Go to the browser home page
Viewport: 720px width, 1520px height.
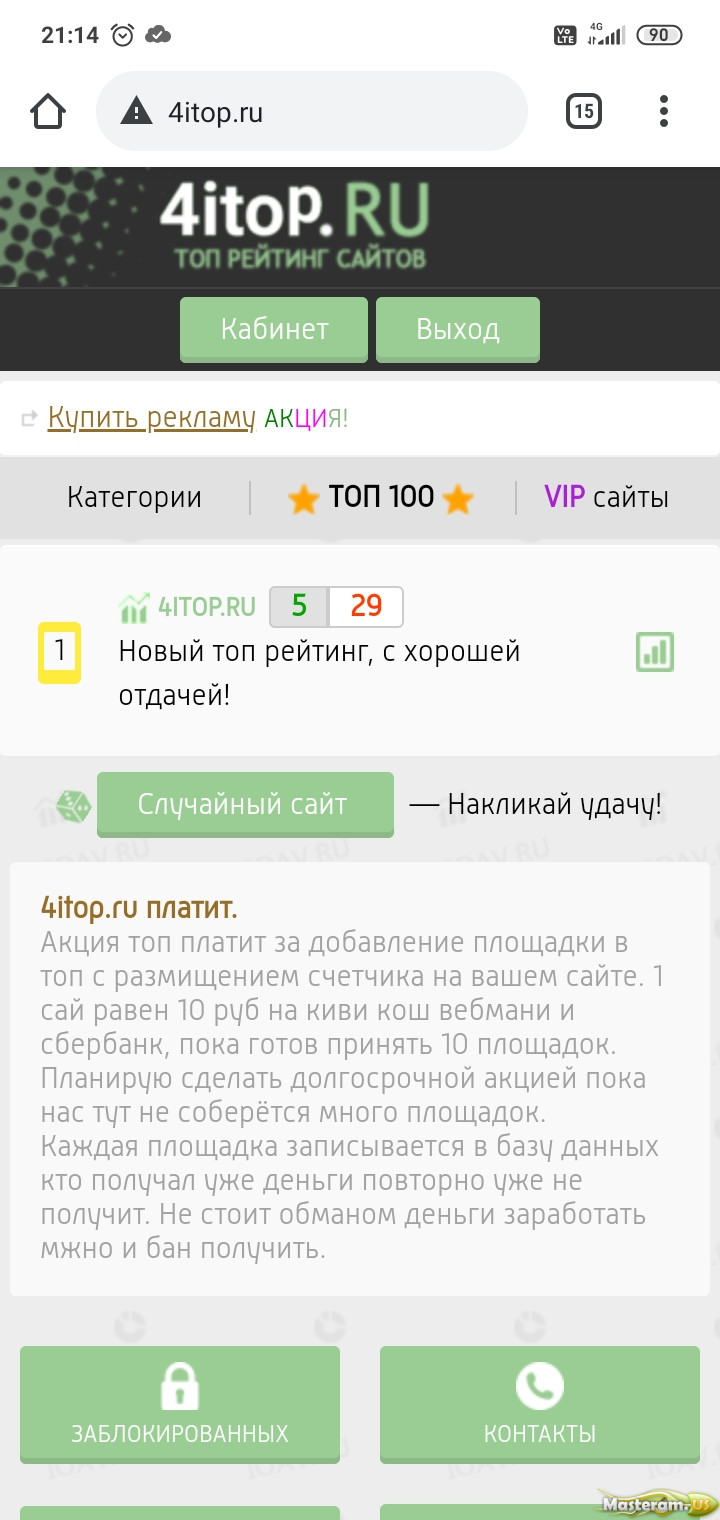point(48,112)
